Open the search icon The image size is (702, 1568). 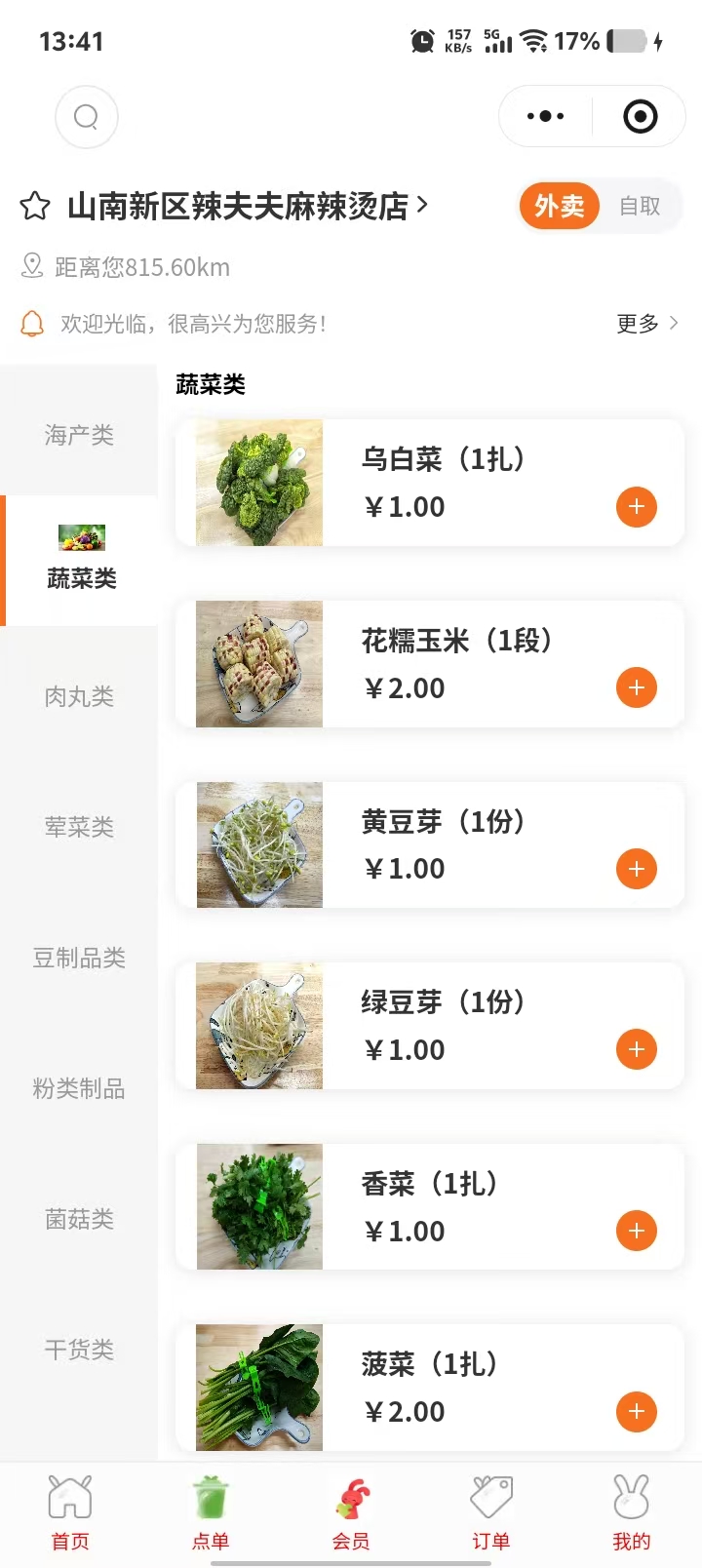[x=87, y=117]
